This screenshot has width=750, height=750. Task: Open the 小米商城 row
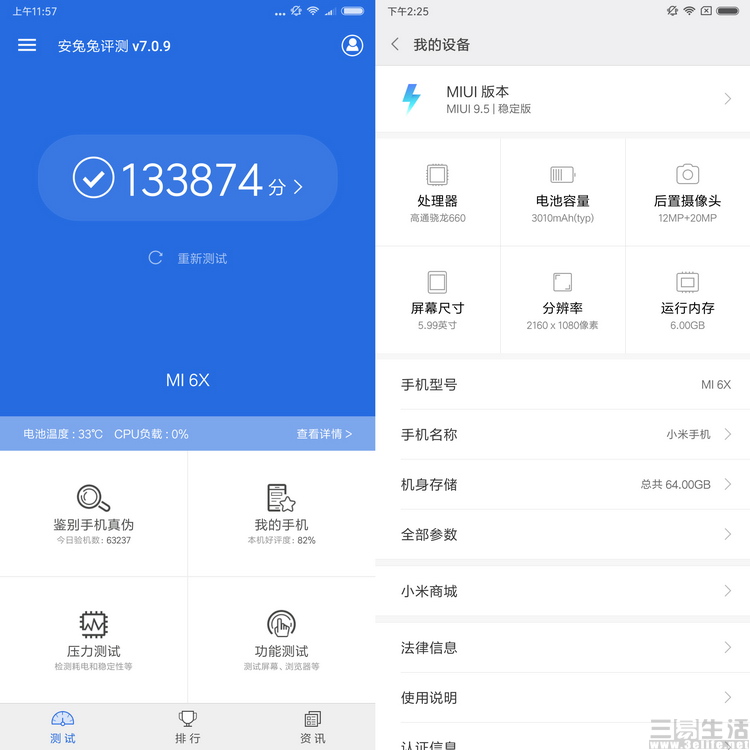click(x=562, y=591)
